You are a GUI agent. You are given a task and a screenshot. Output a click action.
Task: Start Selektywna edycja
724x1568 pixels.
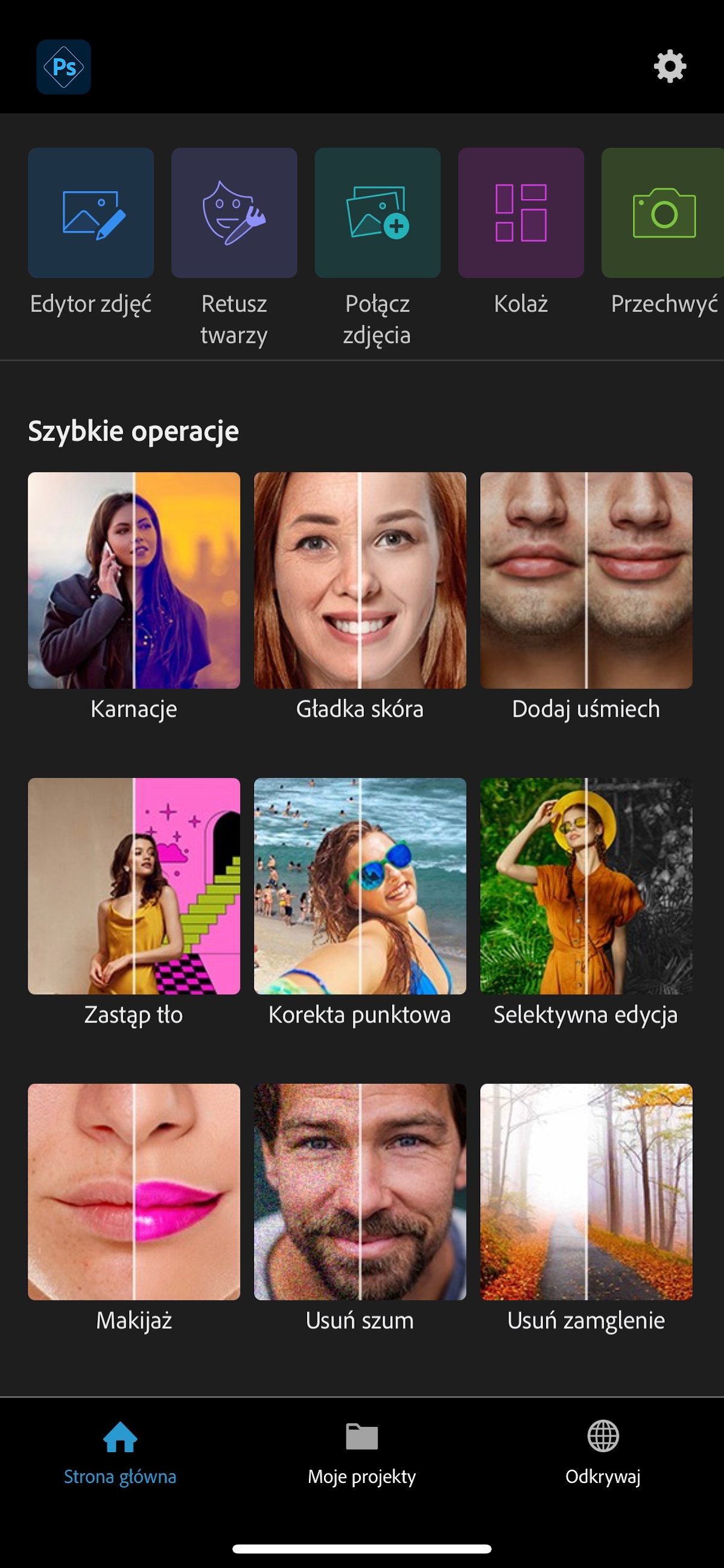(x=586, y=886)
